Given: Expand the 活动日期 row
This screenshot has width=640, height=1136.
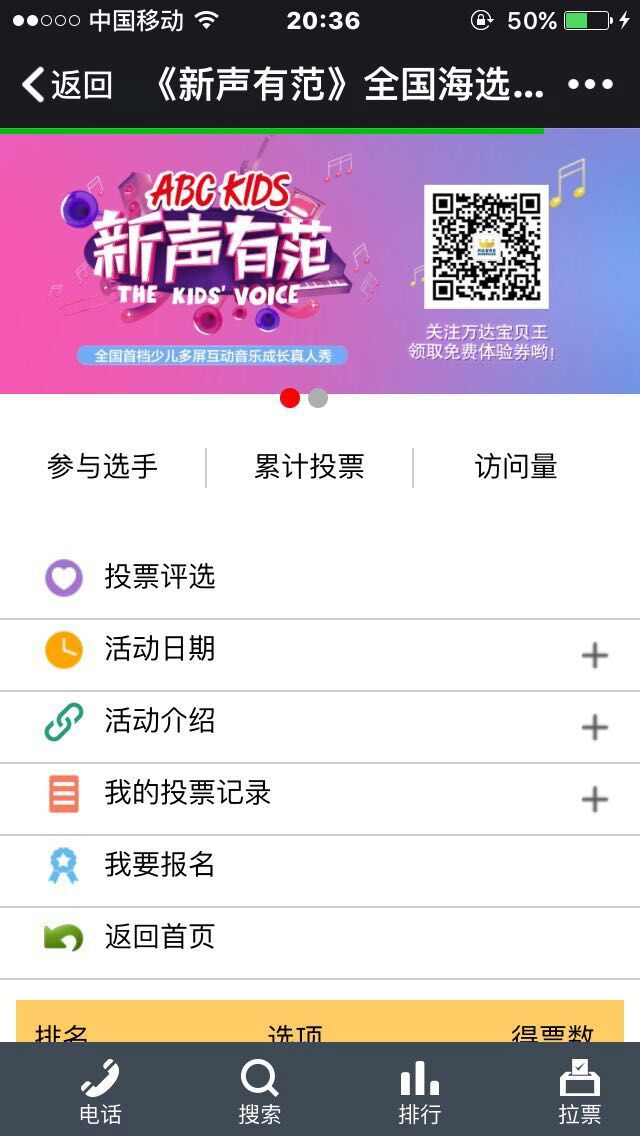Looking at the screenshot, I should (594, 655).
